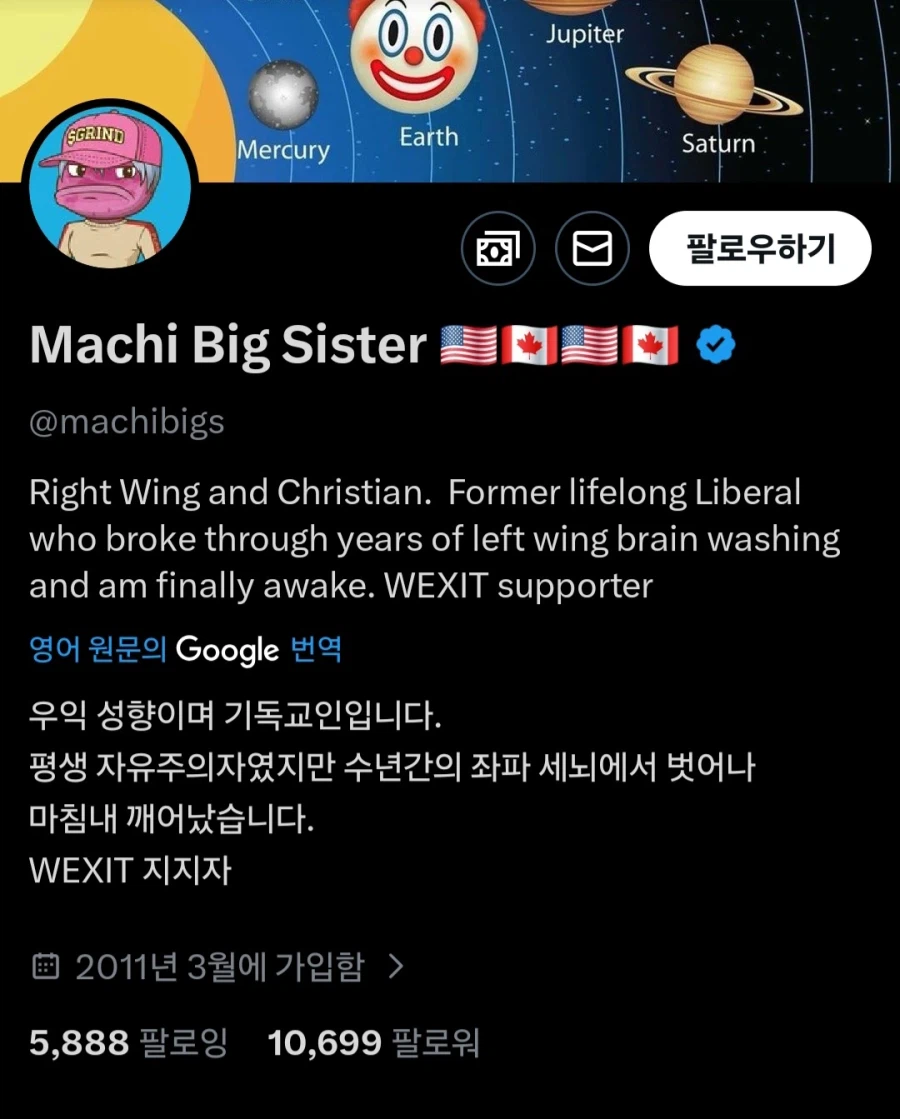Open the Saturn area of the banner image
The height and width of the screenshot is (1119, 900).
click(717, 85)
